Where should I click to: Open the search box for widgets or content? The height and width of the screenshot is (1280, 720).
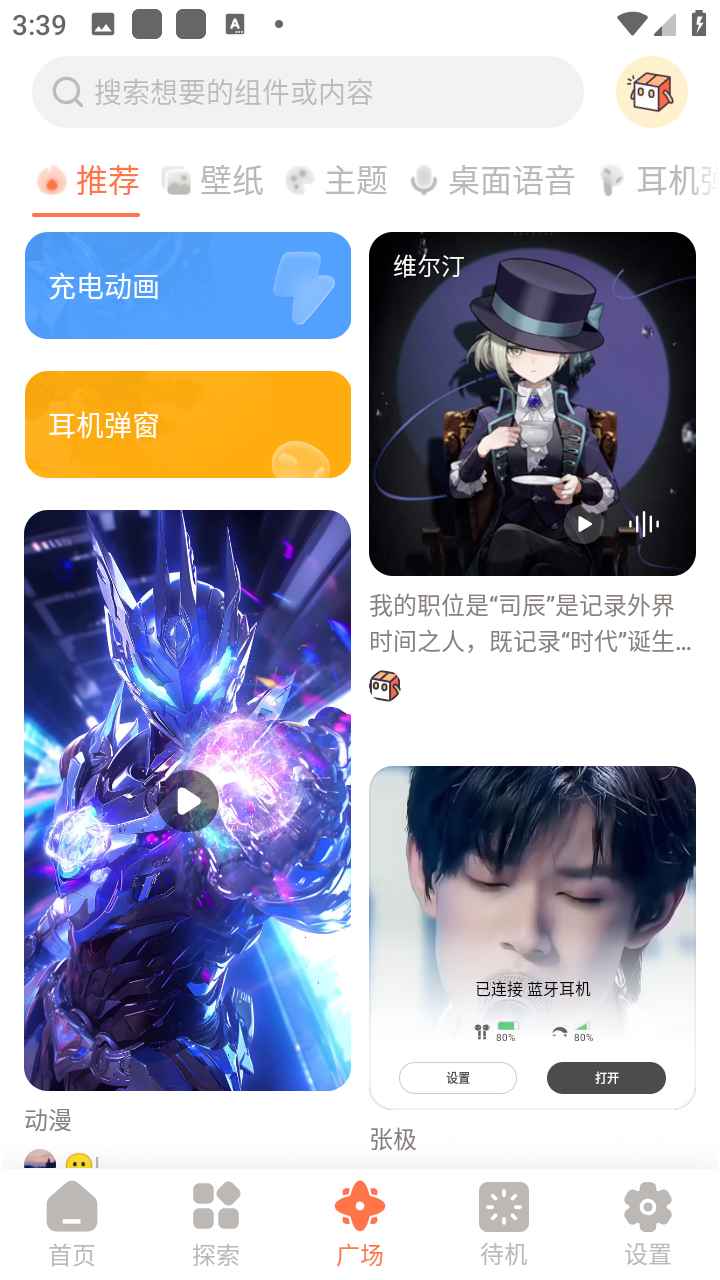click(308, 93)
